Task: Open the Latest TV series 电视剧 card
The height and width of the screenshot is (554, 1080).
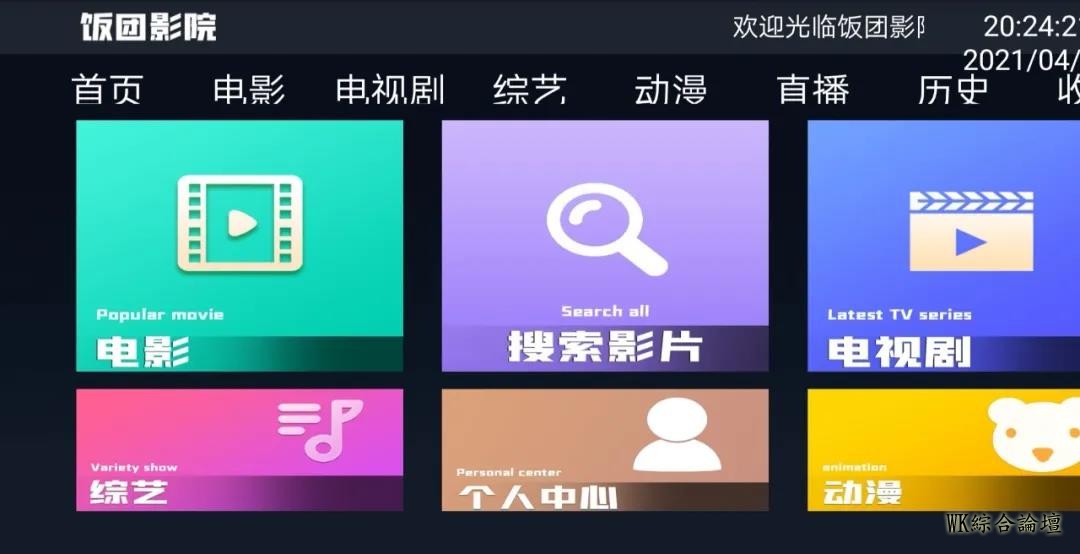Action: 943,245
